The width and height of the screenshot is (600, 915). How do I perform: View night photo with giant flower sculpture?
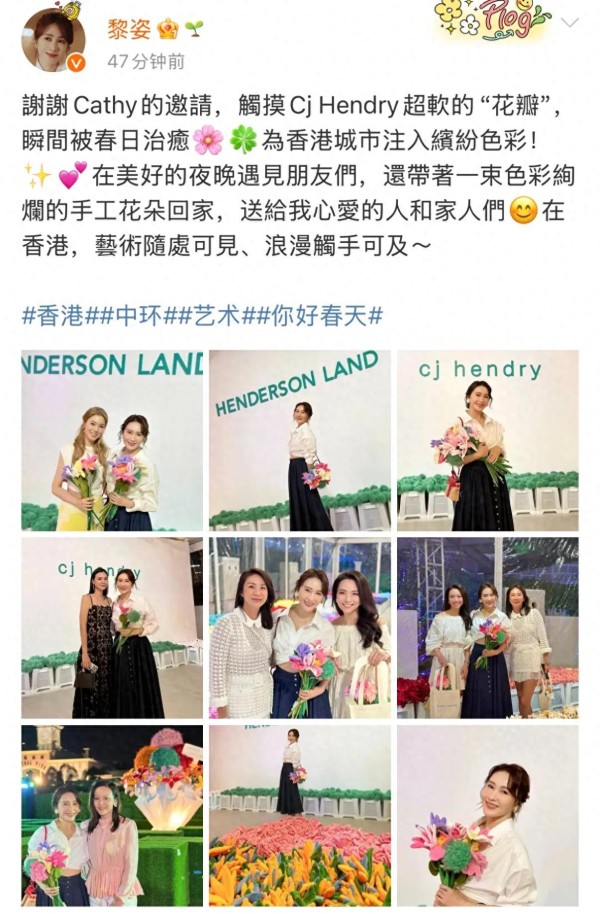click(112, 815)
